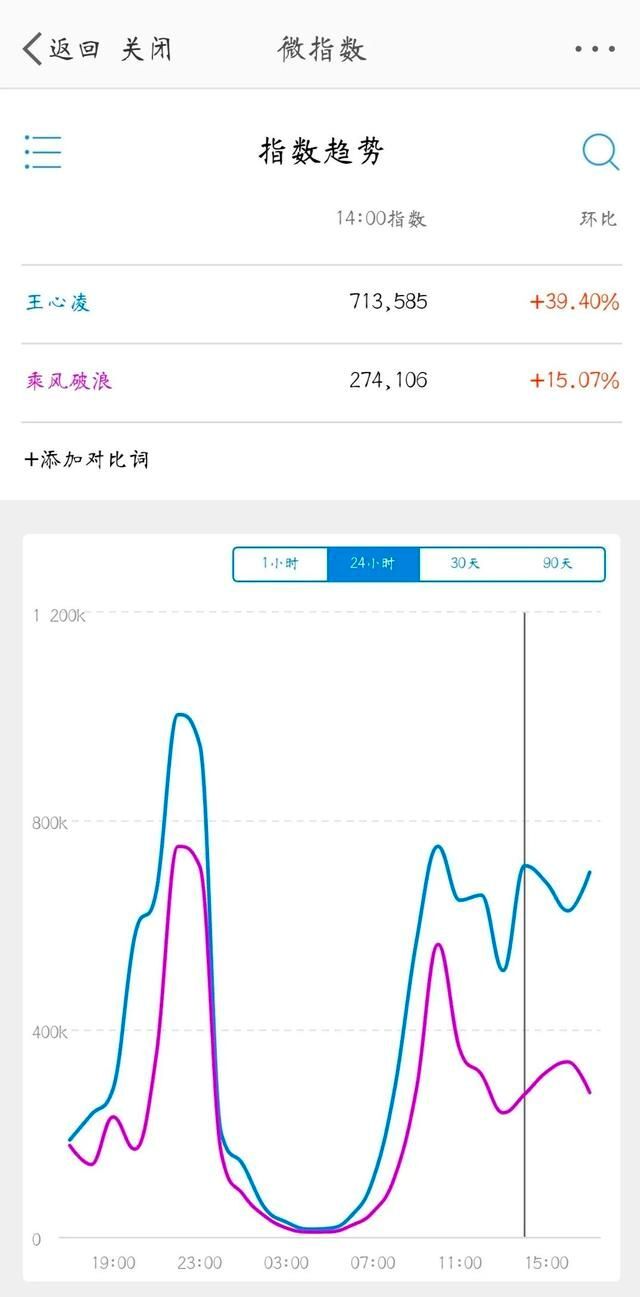
Task: Open the list menu icon
Action: [x=43, y=152]
